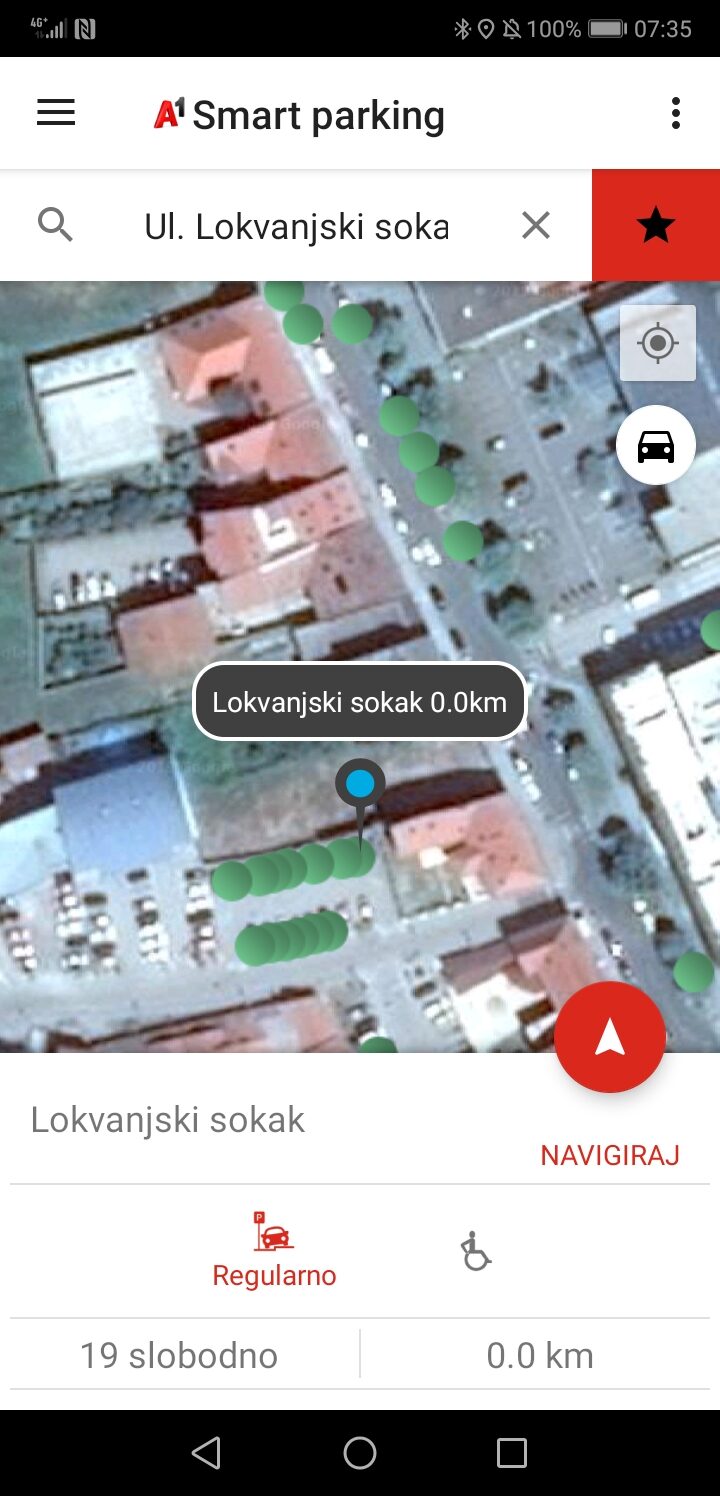Image resolution: width=720 pixels, height=1496 pixels.
Task: Open the hamburger drawer menu
Action: pyautogui.click(x=56, y=114)
